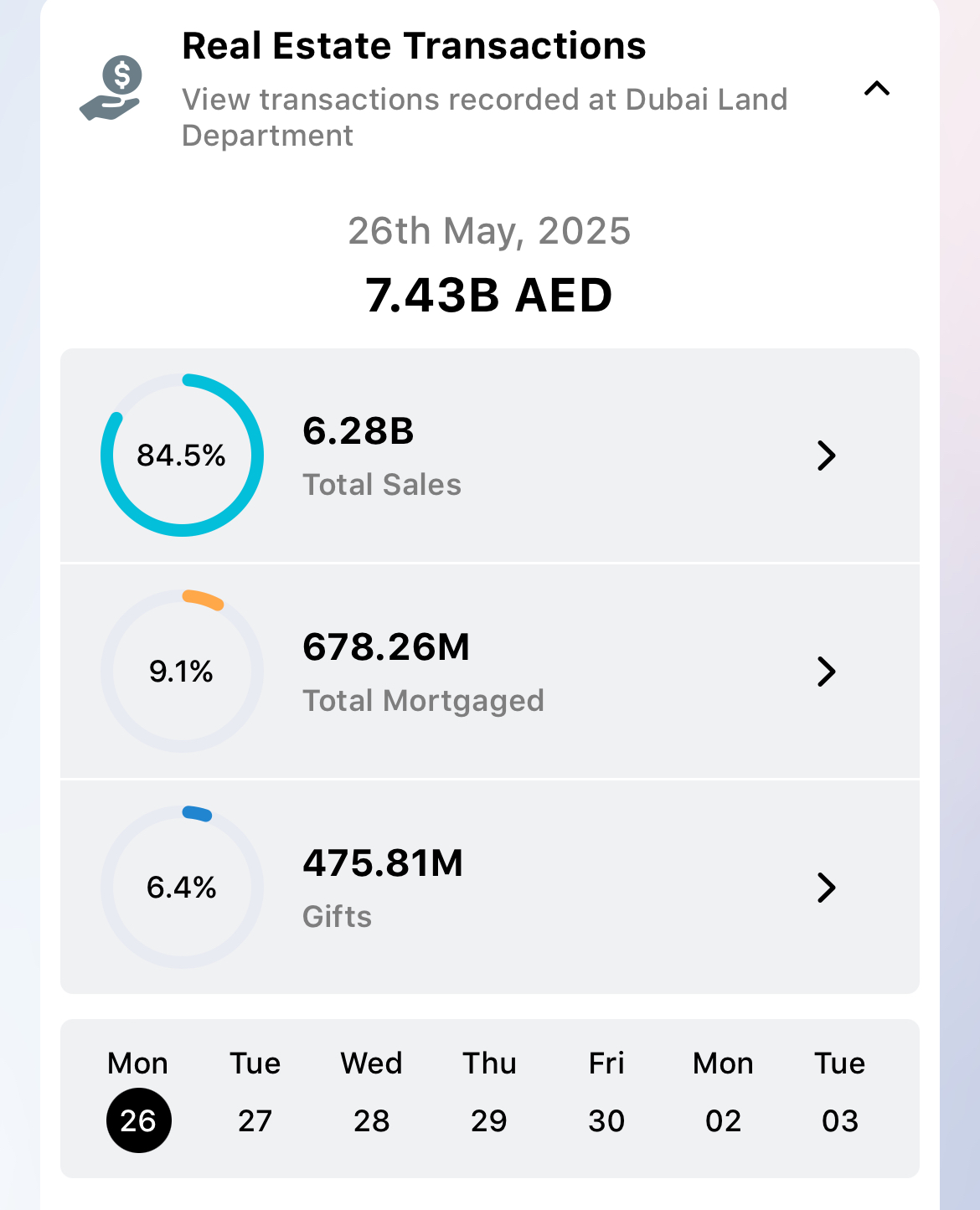Screen dimensions: 980x1210
Task: Click the 6.4% Gifts progress ring
Action: pyautogui.click(x=181, y=888)
